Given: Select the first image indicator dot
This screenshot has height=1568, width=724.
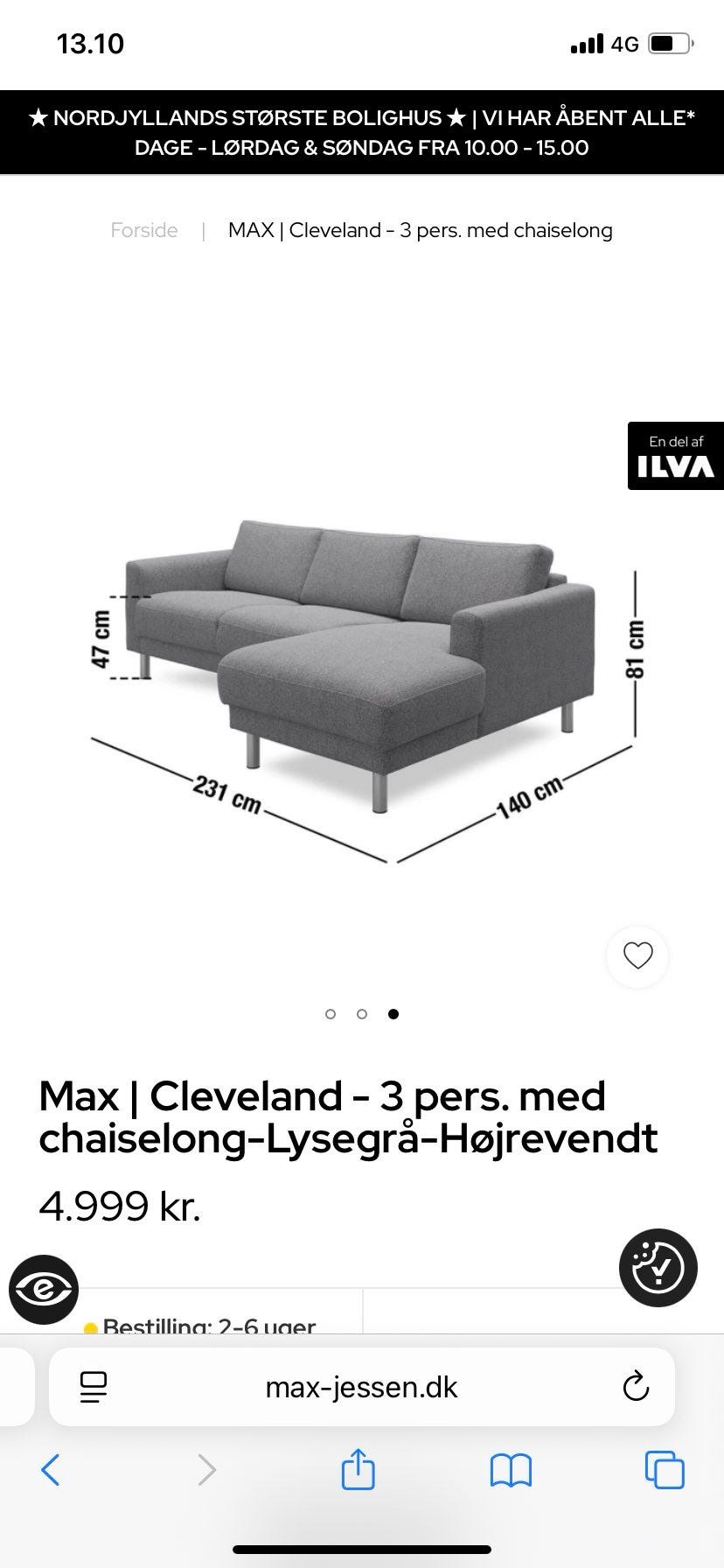Looking at the screenshot, I should coord(331,1014).
